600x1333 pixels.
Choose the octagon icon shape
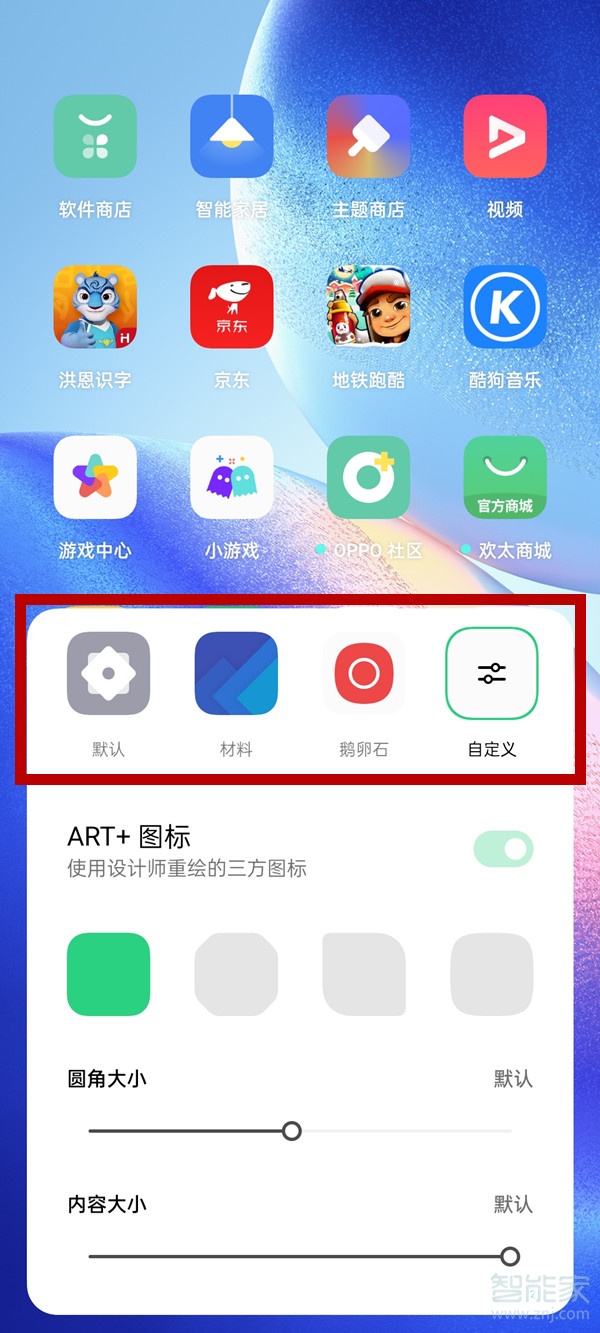click(x=236, y=974)
